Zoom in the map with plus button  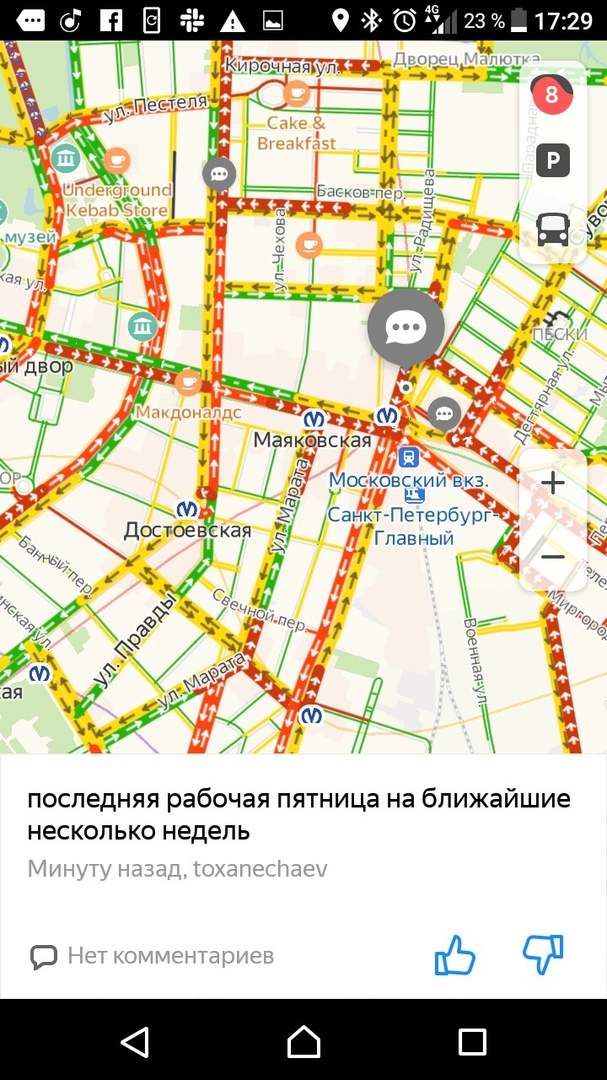click(x=552, y=484)
